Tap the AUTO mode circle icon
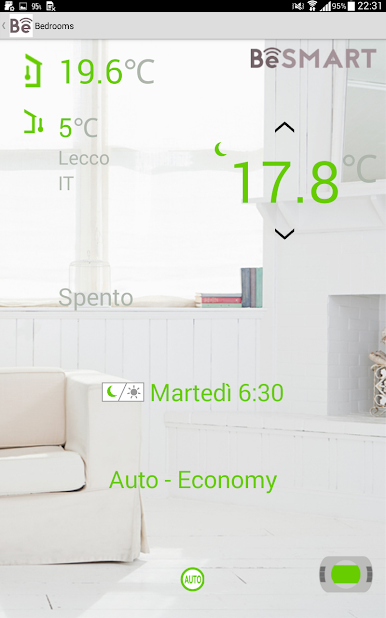 pyautogui.click(x=192, y=579)
